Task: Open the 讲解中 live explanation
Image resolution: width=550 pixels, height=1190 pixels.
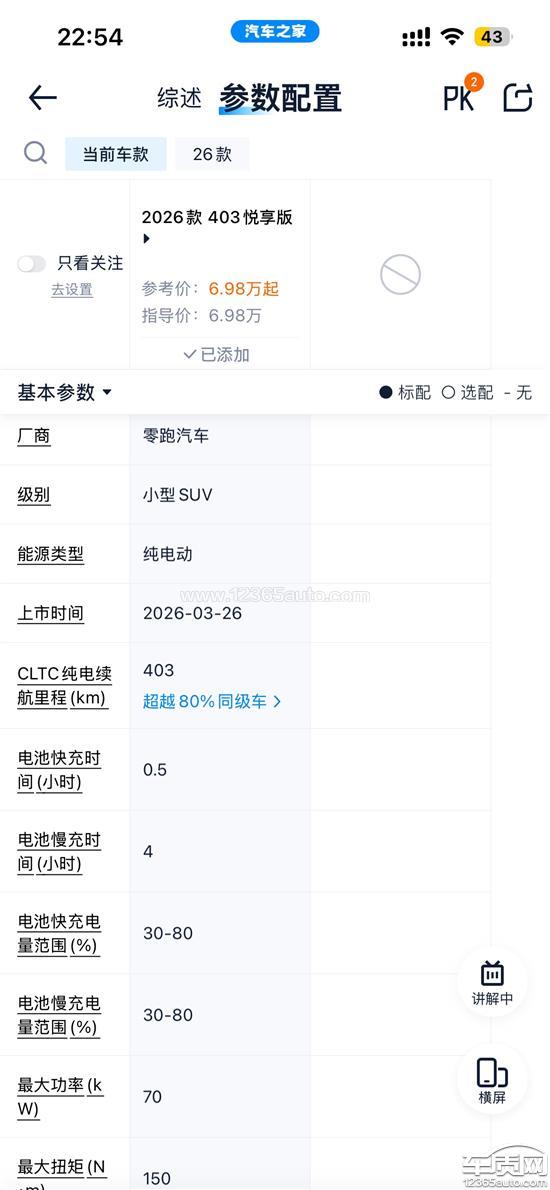Action: tap(492, 982)
